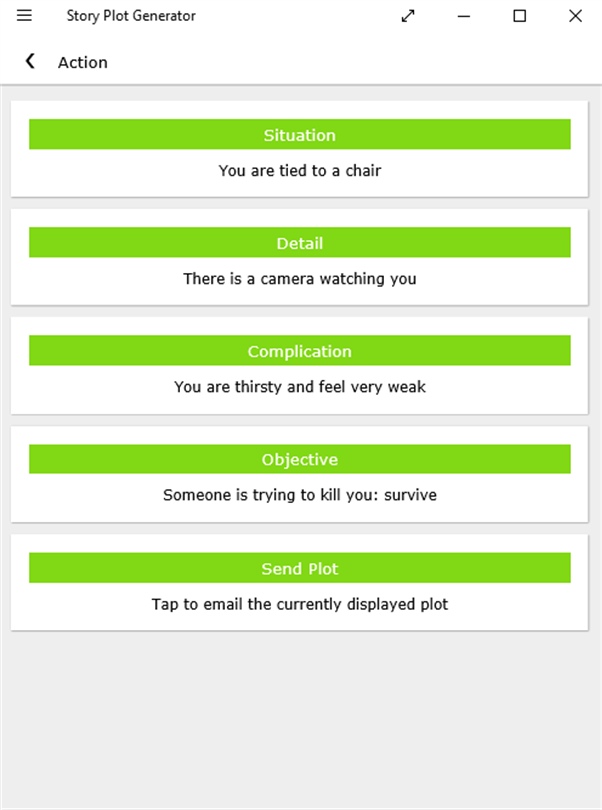Viewport: 602px width, 810px height.
Task: Generate a new Detail
Action: pyautogui.click(x=300, y=242)
